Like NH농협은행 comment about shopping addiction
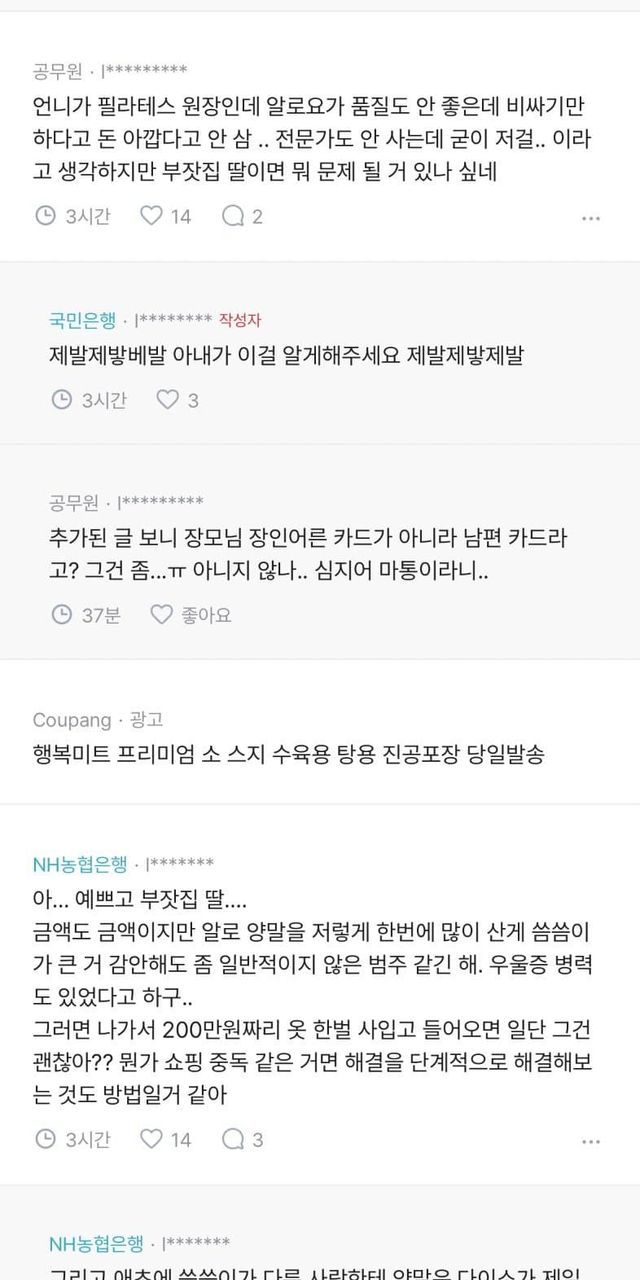640x1280 pixels. coord(152,1138)
